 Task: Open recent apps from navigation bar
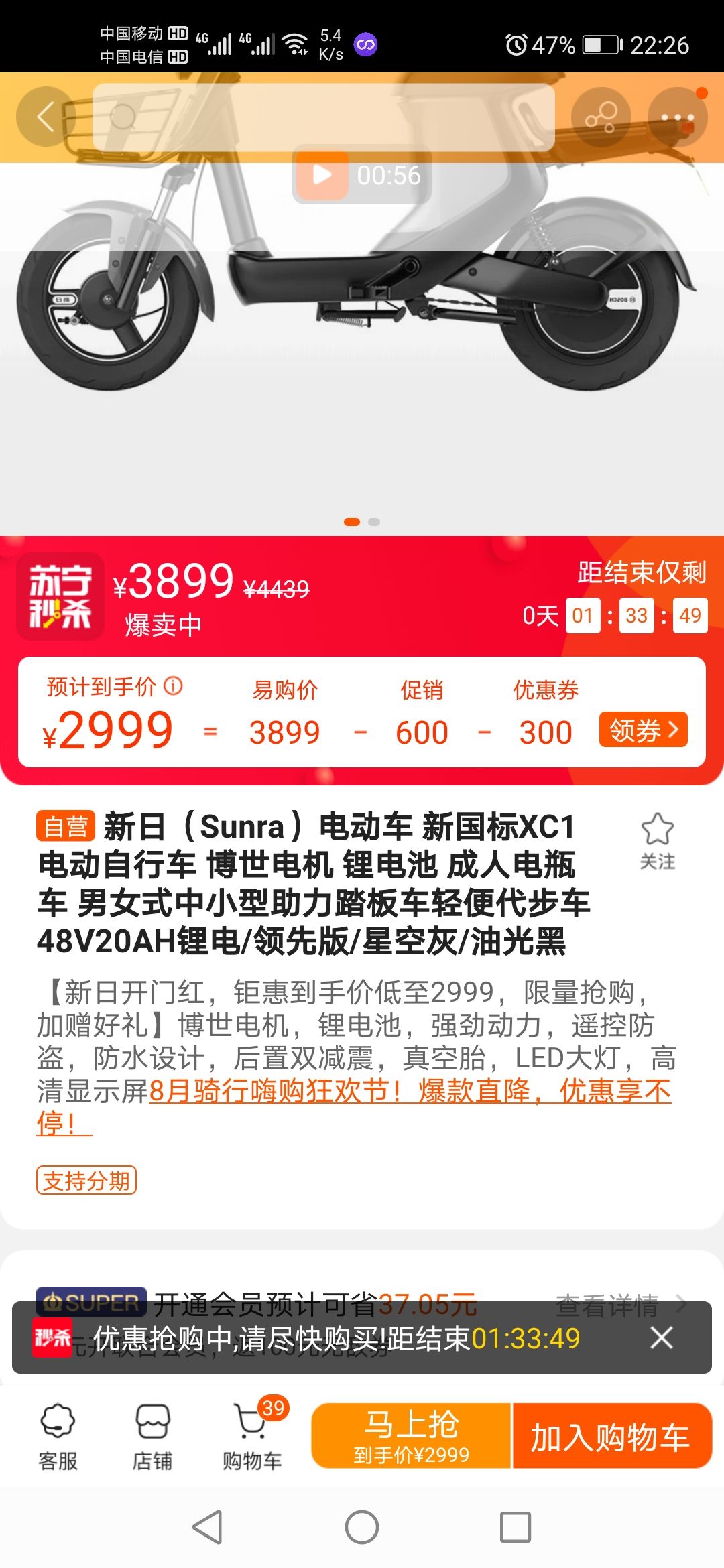click(516, 1527)
